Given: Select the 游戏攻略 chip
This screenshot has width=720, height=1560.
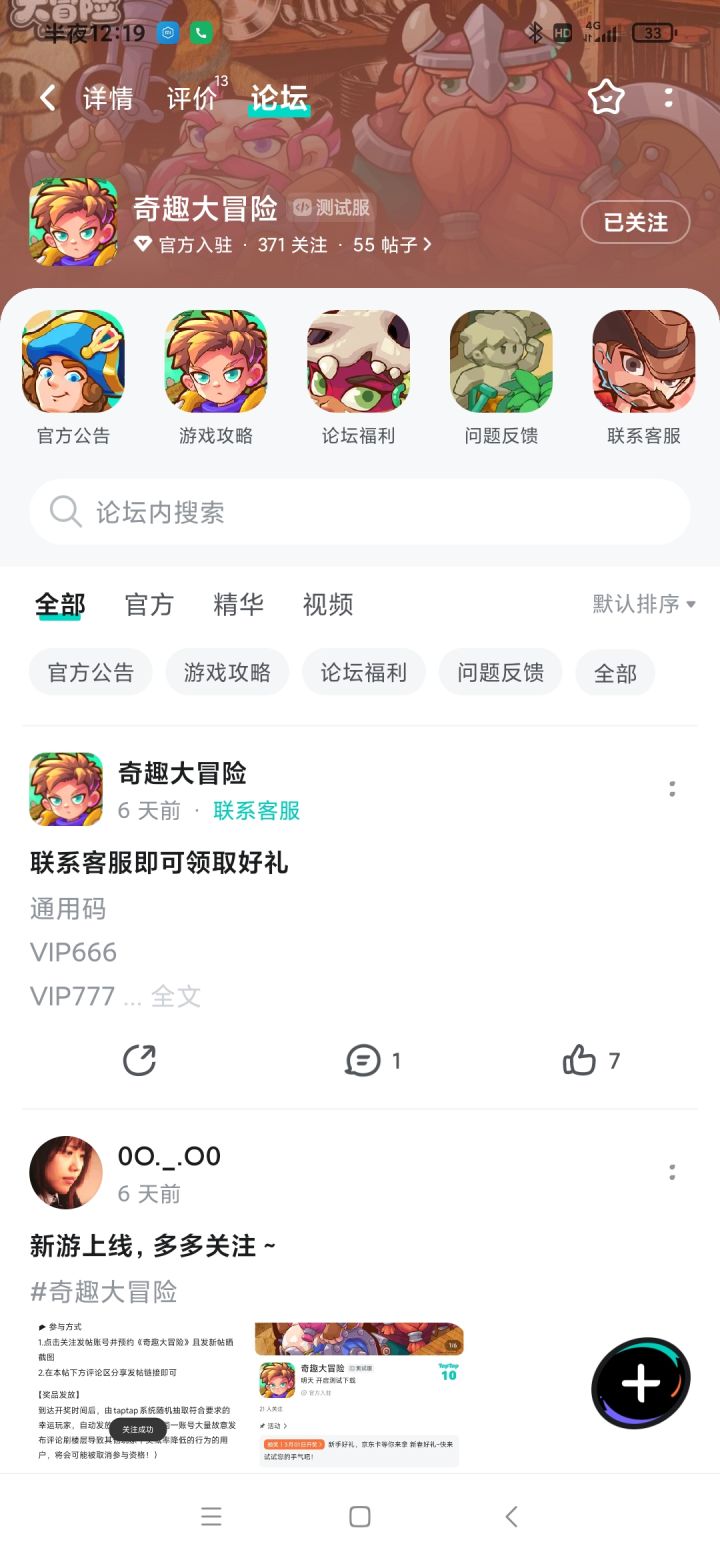Looking at the screenshot, I should click(227, 673).
